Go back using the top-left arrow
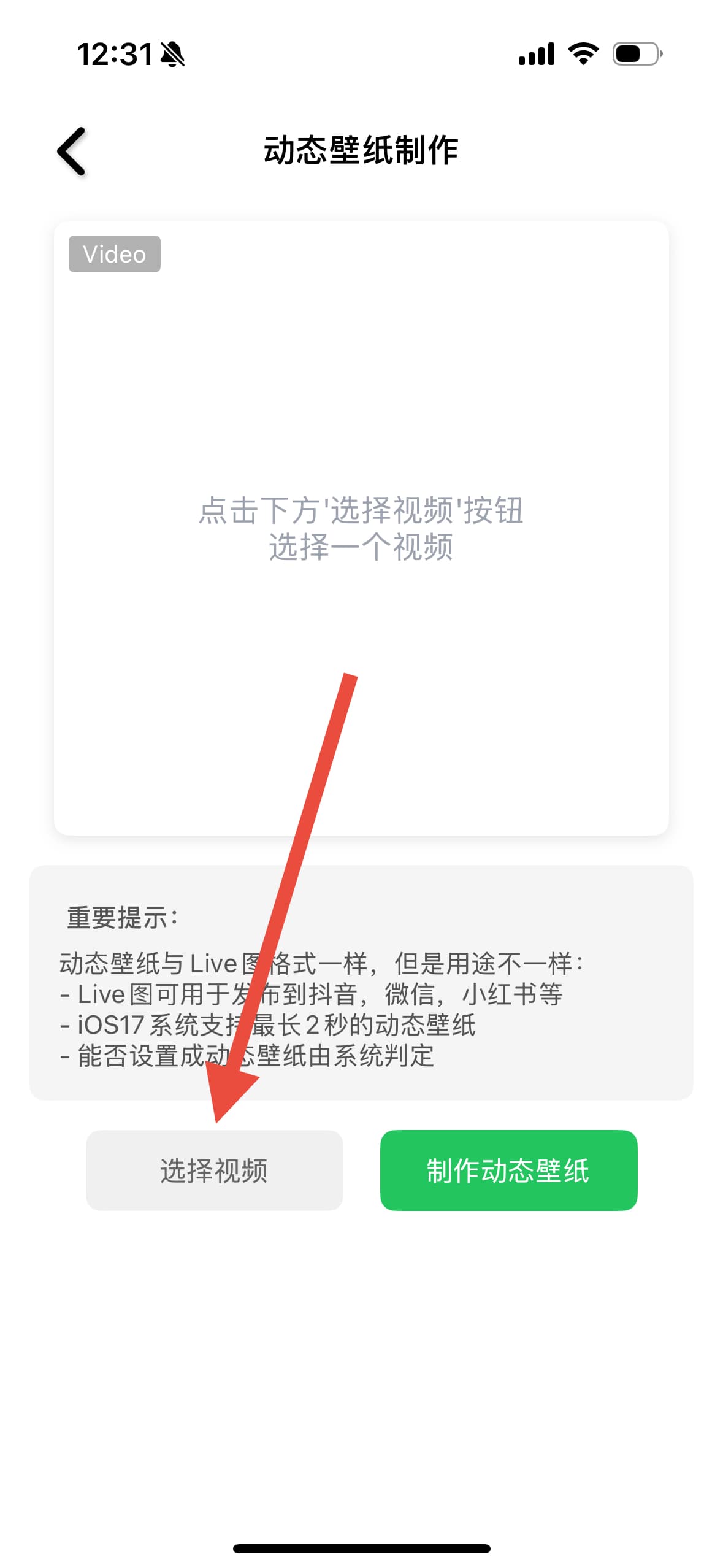 point(72,151)
